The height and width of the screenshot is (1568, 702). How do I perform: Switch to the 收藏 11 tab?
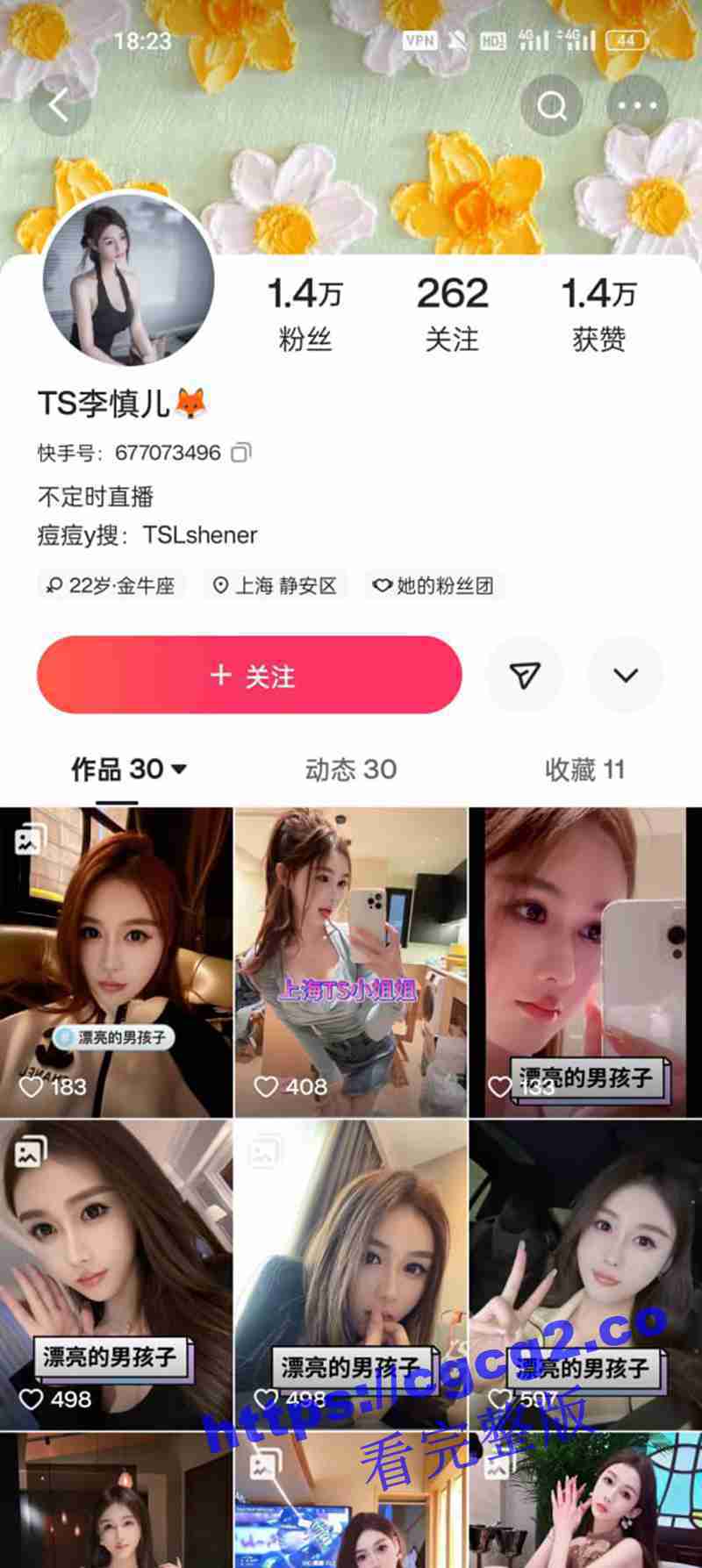[584, 770]
